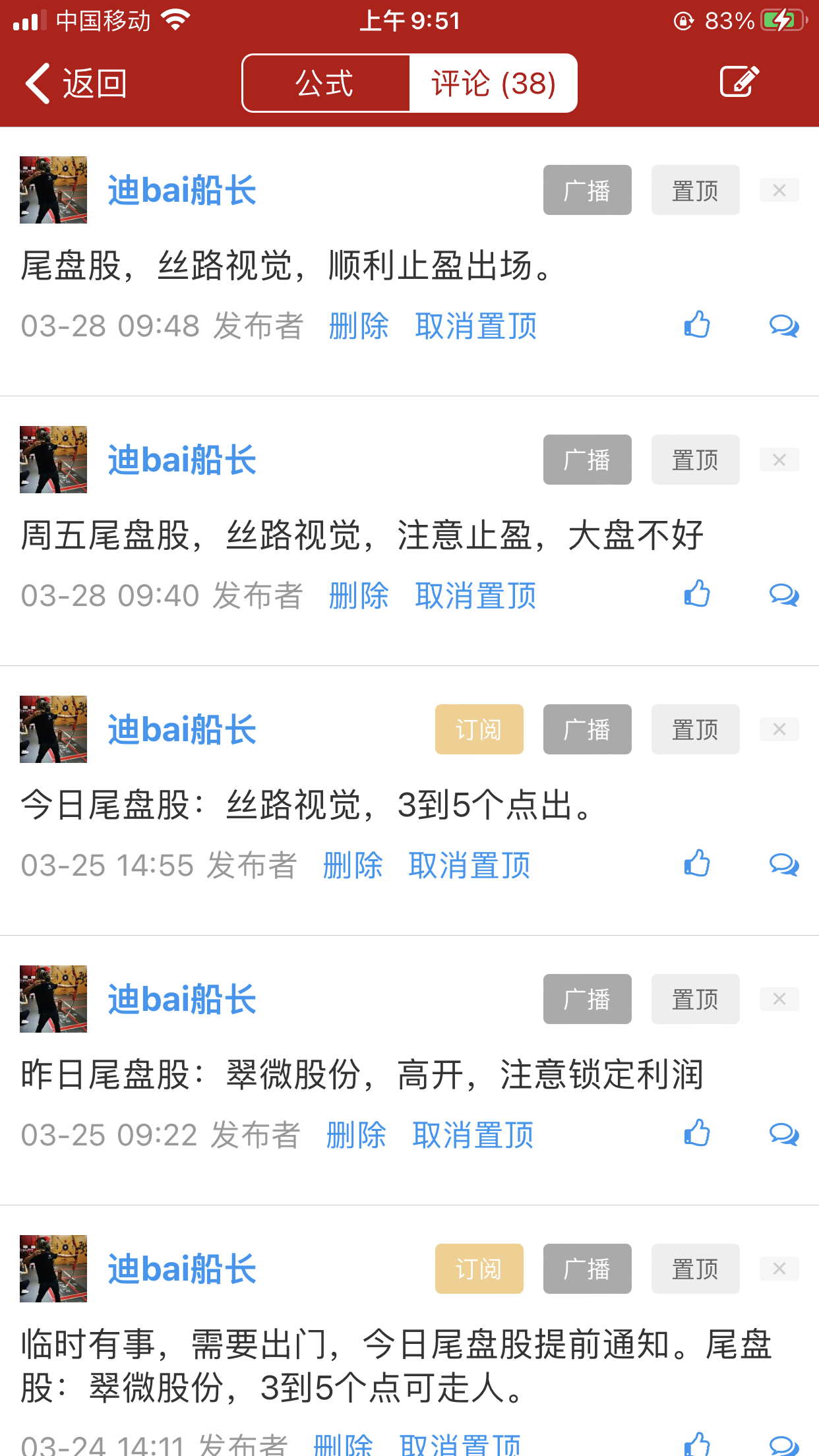Viewport: 819px width, 1456px height.
Task: Tap 广播 on the 03-28 09:48 comment
Action: point(587,191)
